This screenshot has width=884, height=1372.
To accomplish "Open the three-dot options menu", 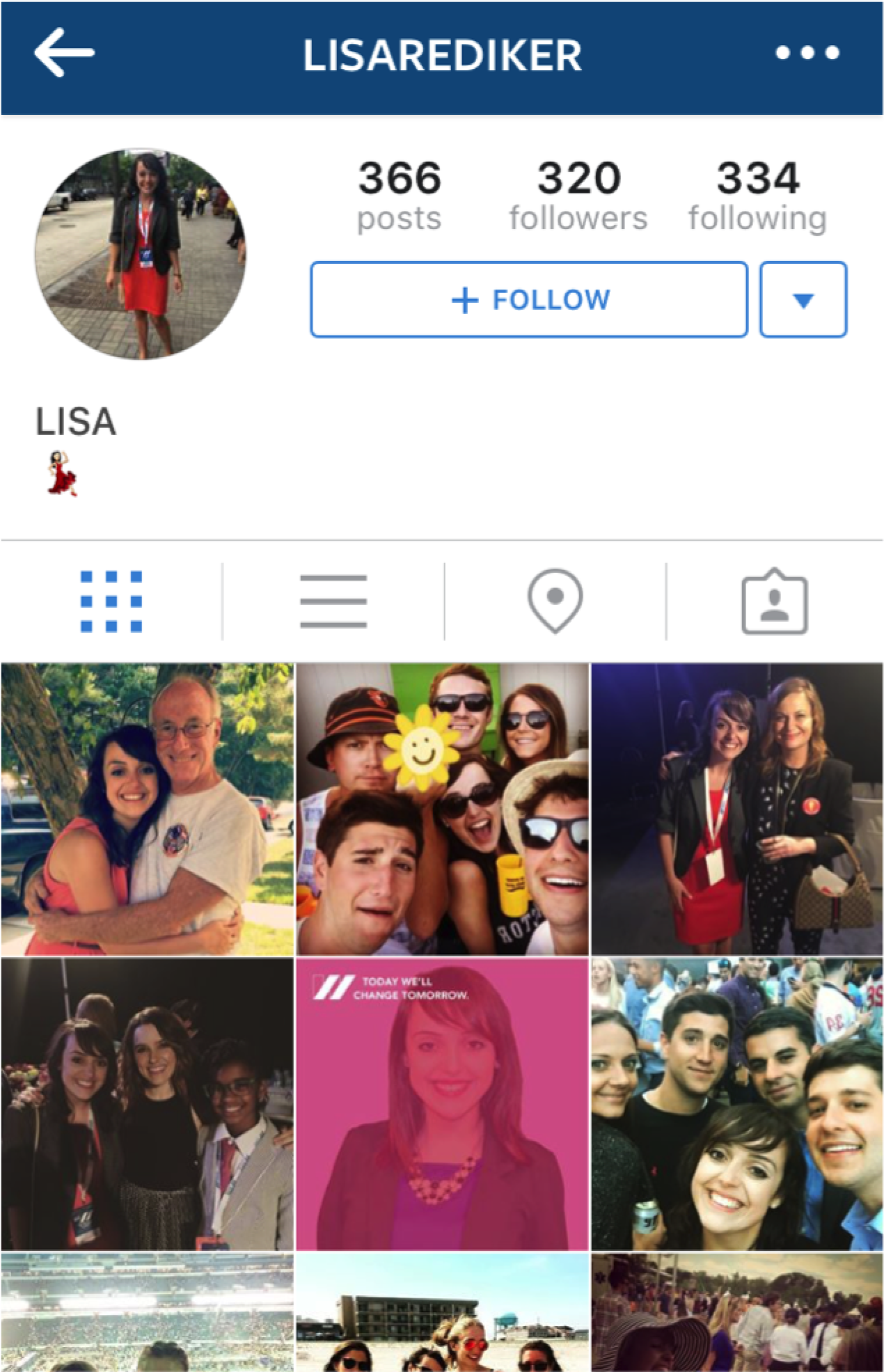I will (x=807, y=53).
